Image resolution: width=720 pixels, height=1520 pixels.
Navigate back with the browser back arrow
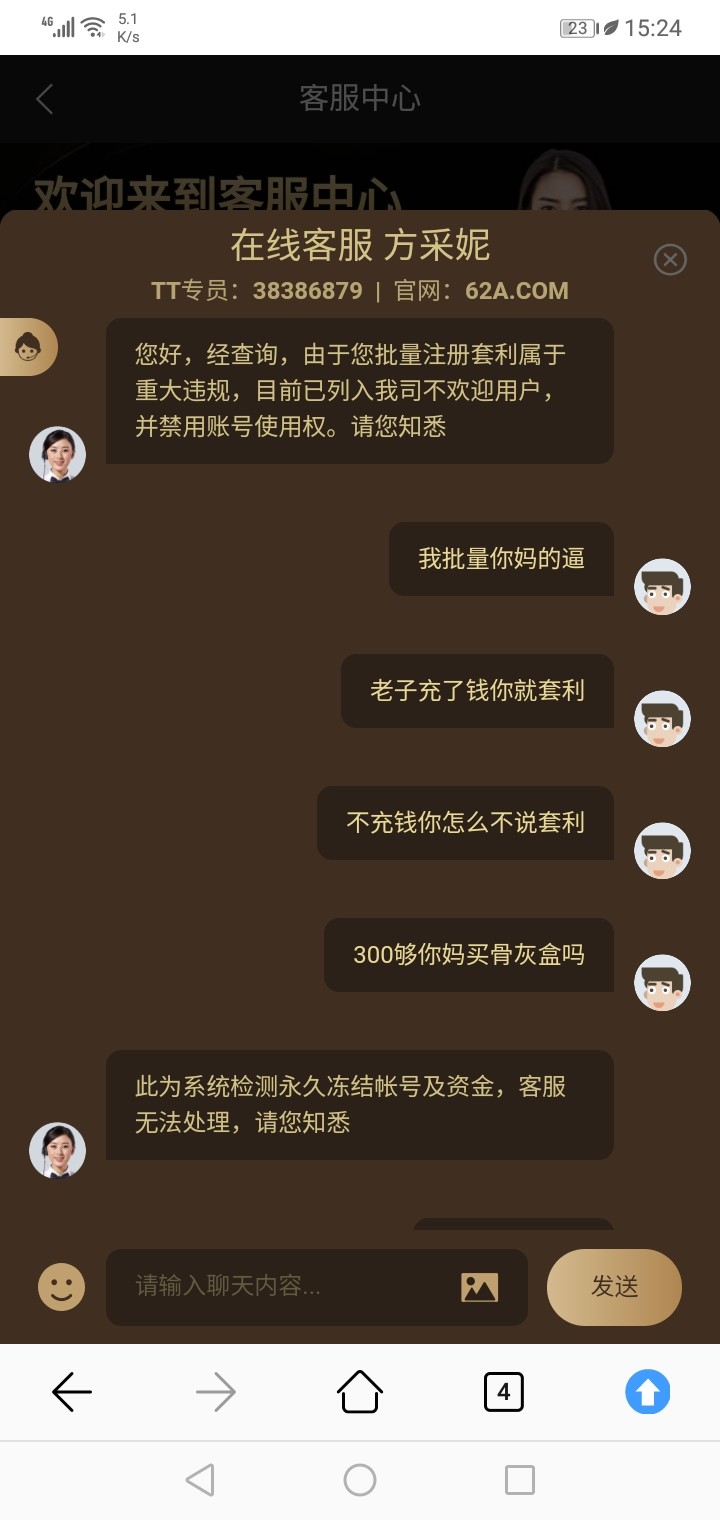72,1391
